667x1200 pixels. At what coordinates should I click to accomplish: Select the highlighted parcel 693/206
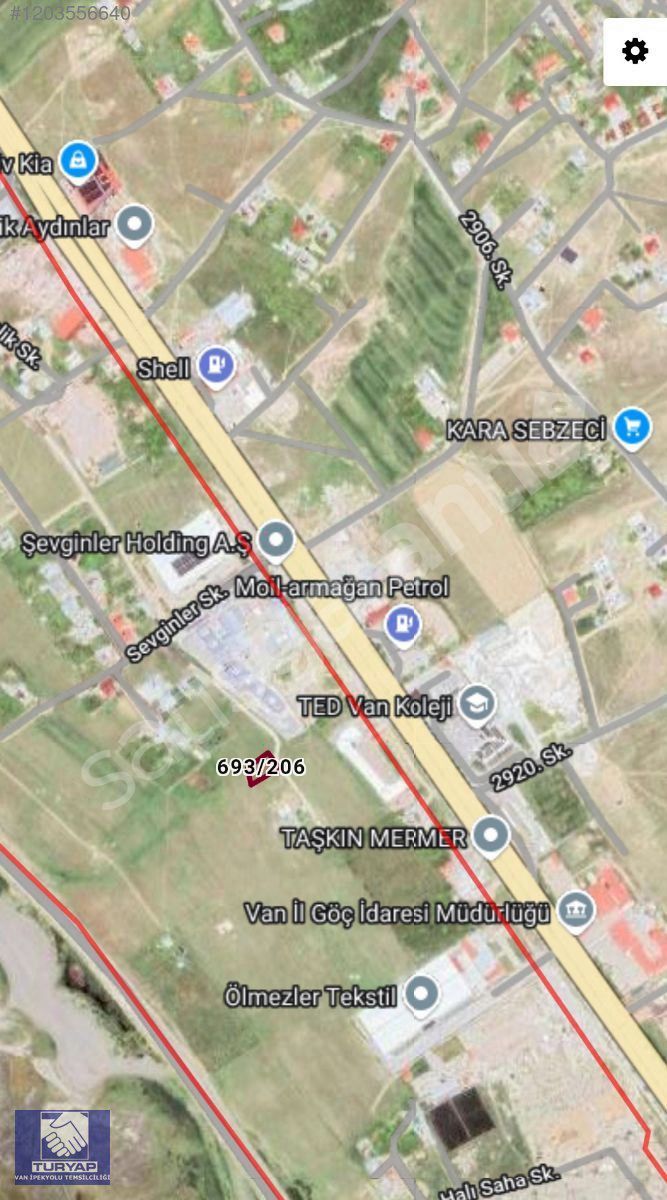pyautogui.click(x=262, y=769)
